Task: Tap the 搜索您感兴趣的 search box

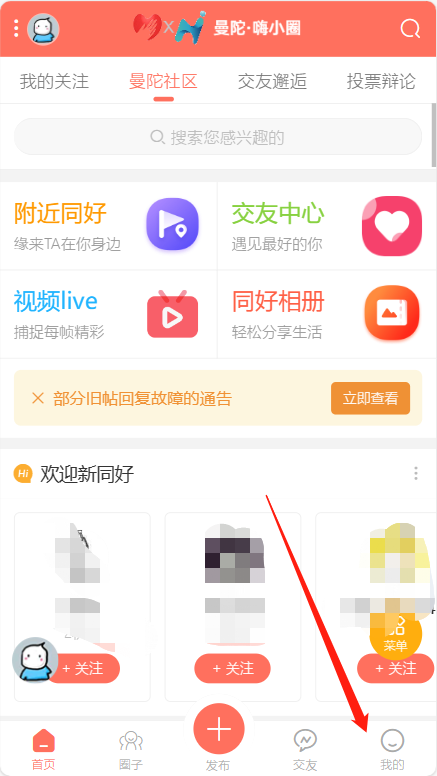Action: 218,137
